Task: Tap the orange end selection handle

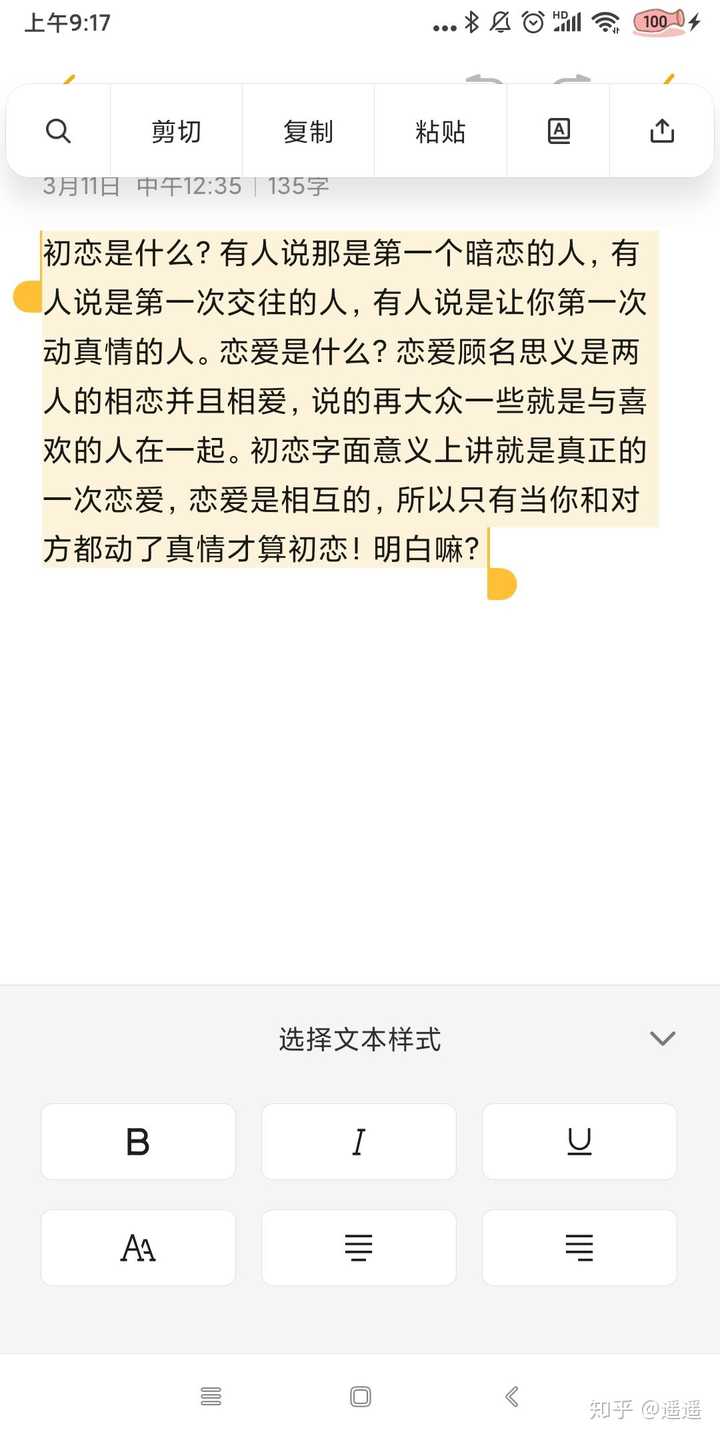Action: click(500, 587)
